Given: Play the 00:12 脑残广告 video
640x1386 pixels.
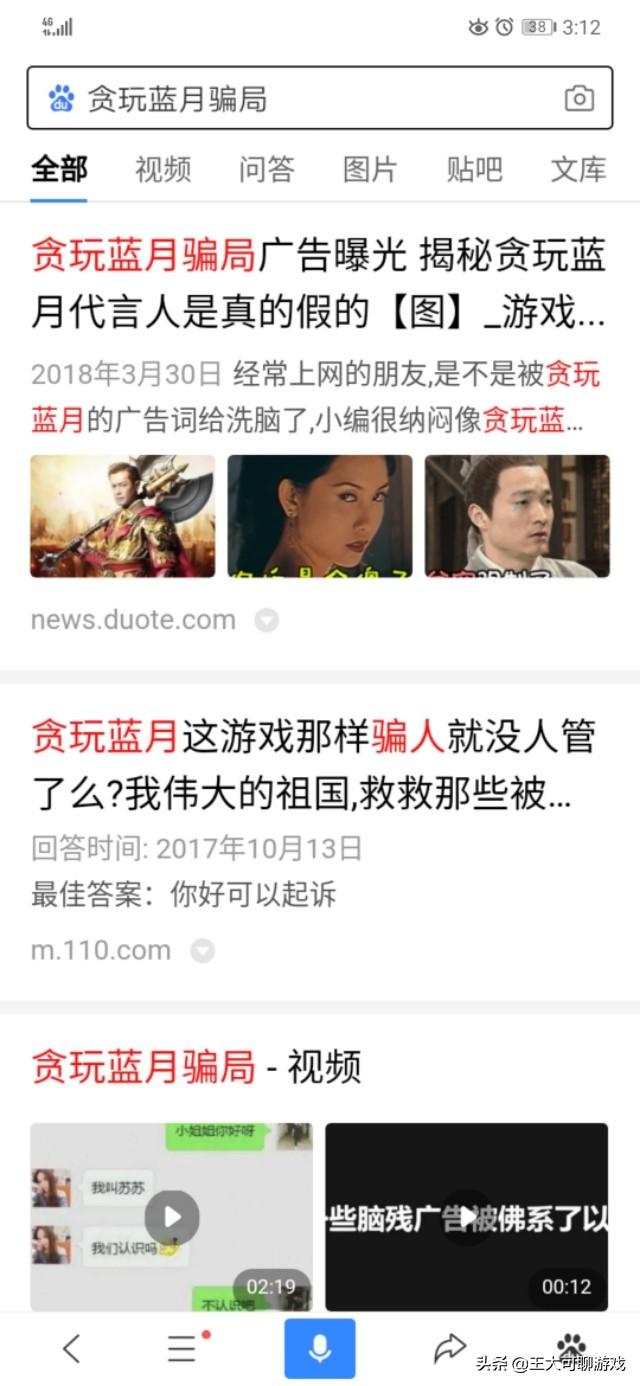Looking at the screenshot, I should pyautogui.click(x=466, y=1216).
